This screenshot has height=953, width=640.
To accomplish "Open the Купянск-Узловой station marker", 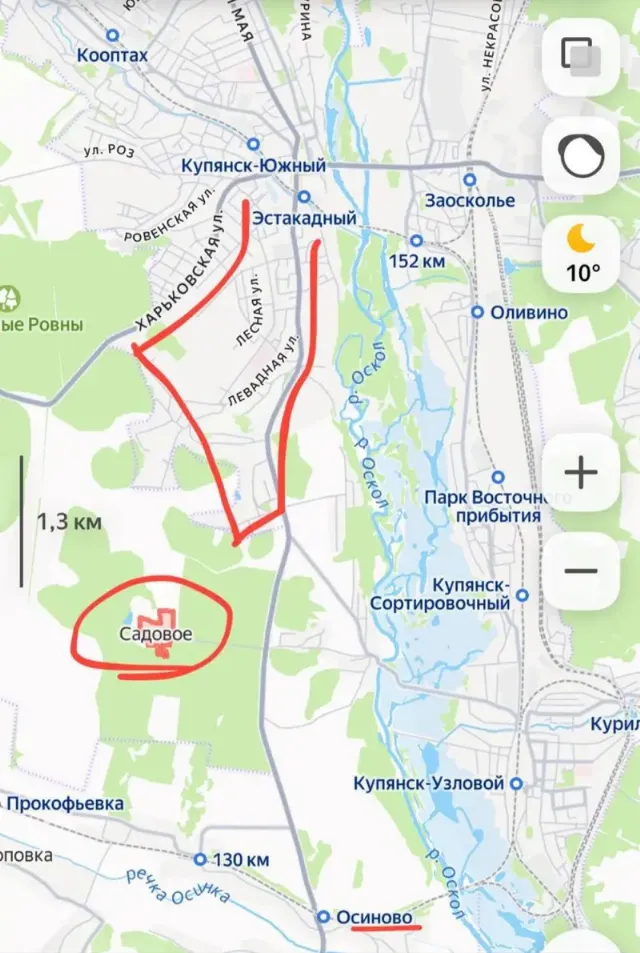I will coord(516,784).
